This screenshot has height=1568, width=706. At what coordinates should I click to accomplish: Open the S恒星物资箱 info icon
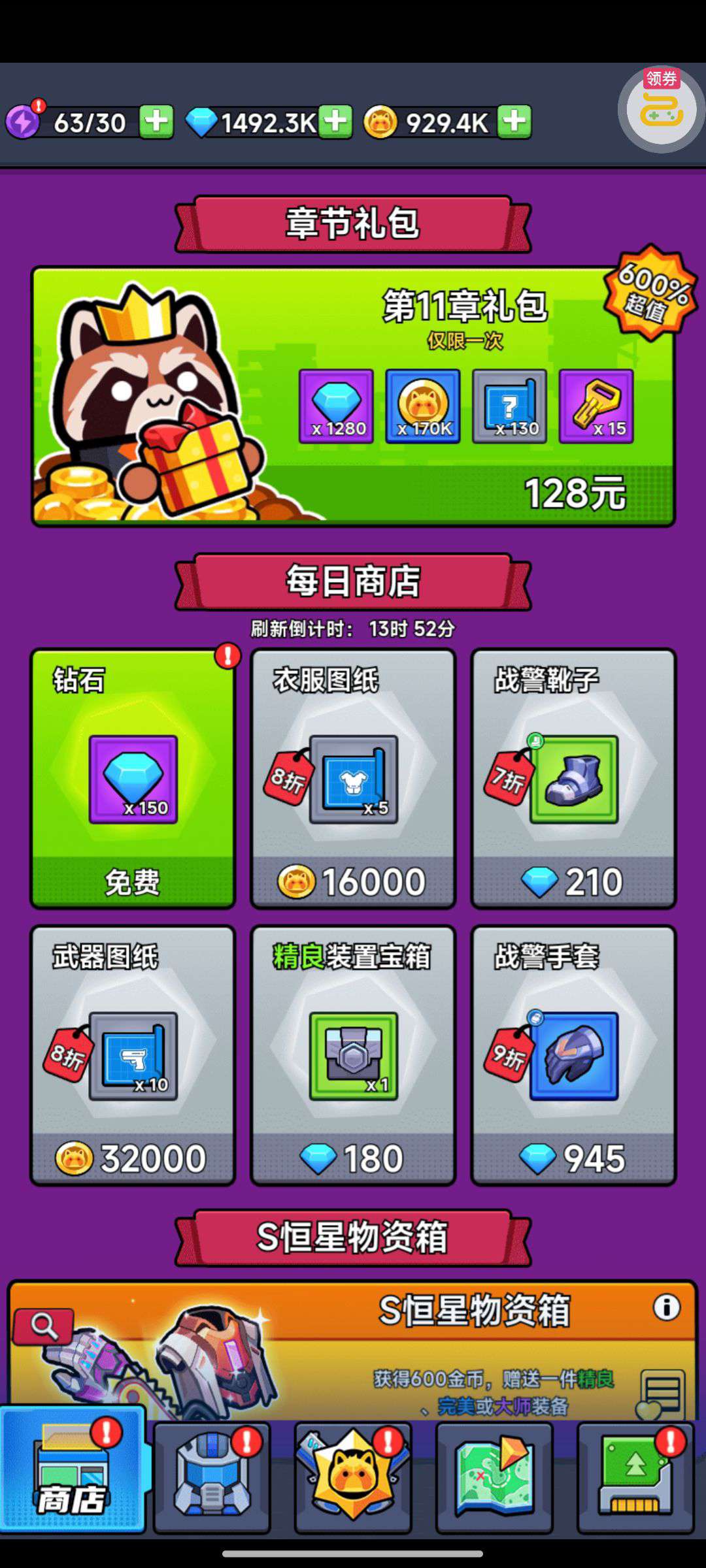pyautogui.click(x=666, y=1307)
